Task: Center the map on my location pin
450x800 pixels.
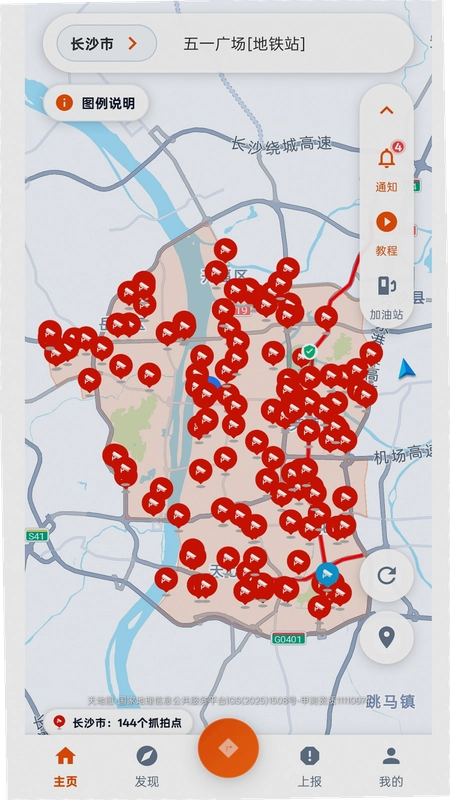Action: pos(386,638)
